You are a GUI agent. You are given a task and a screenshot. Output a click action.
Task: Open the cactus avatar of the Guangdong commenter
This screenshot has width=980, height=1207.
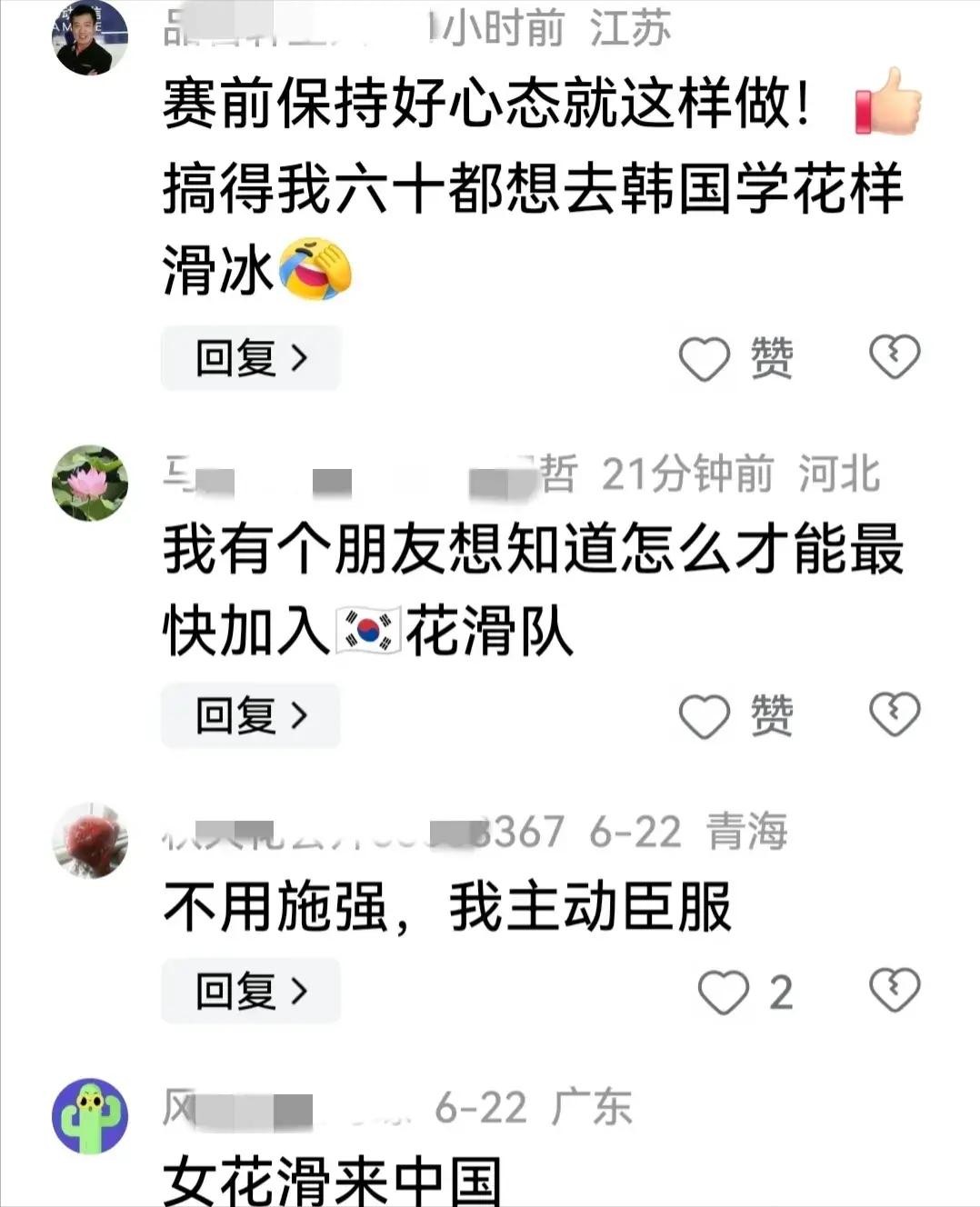[89, 1116]
